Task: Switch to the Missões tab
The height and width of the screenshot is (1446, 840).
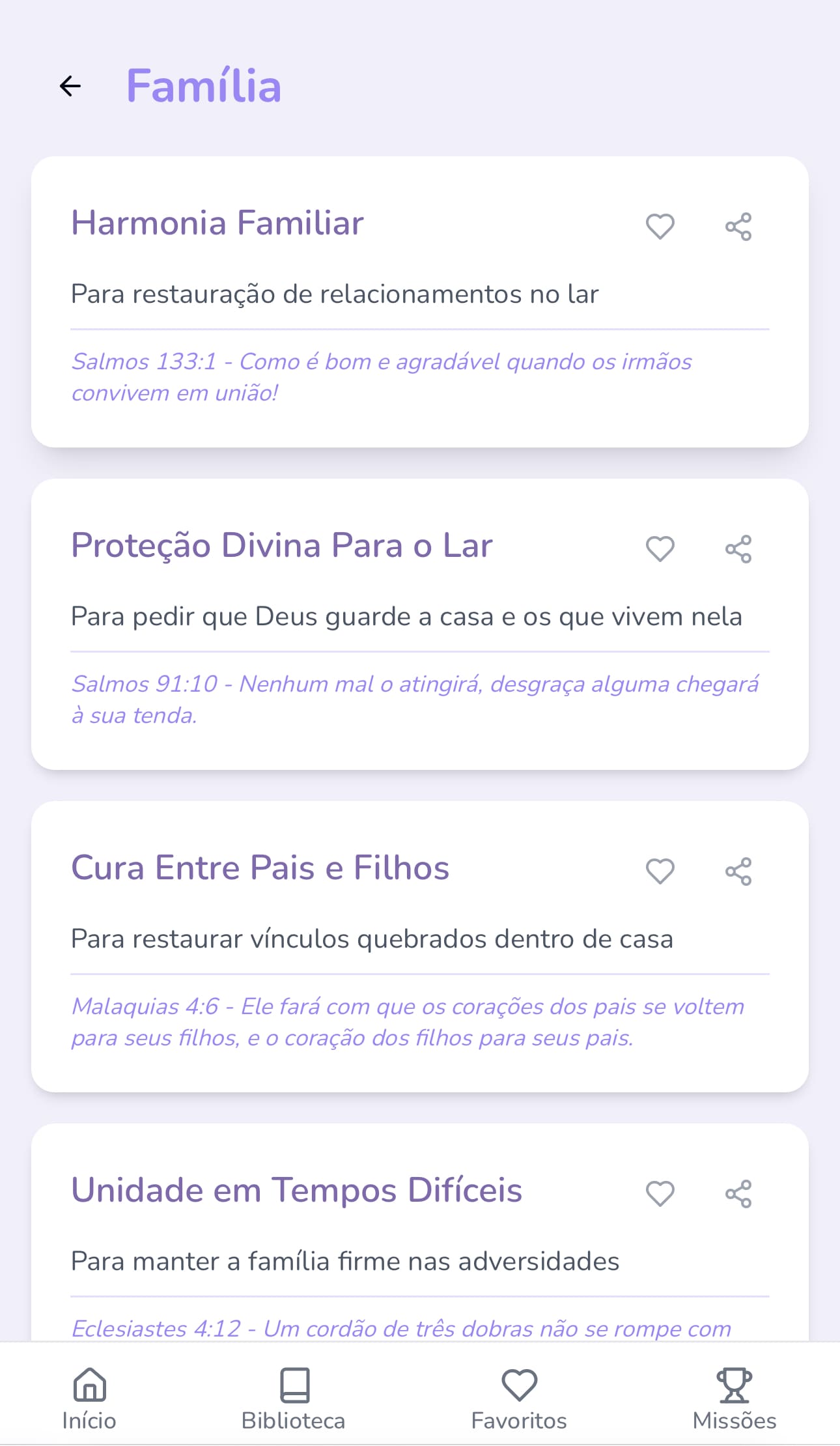Action: click(x=734, y=1398)
